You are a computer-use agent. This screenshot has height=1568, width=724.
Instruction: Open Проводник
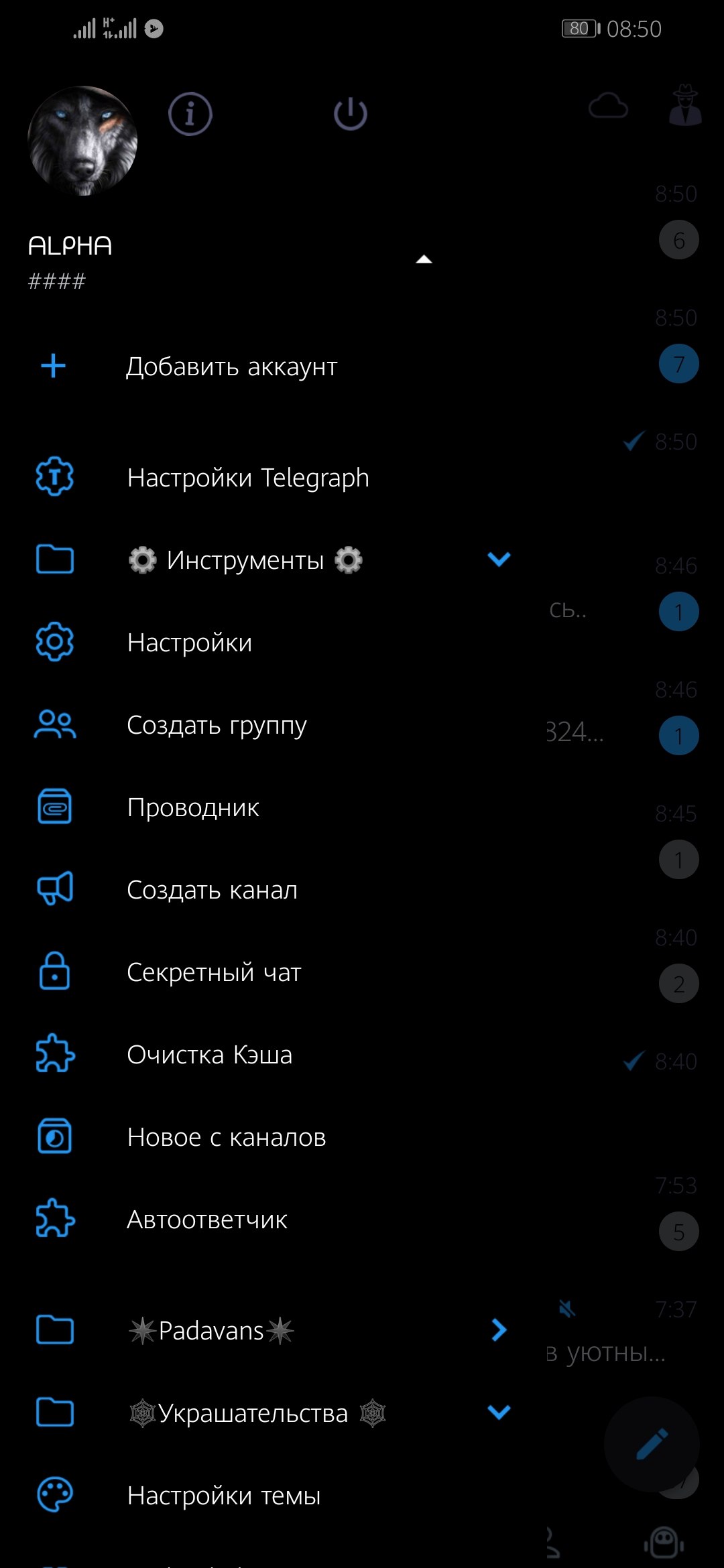coord(193,807)
